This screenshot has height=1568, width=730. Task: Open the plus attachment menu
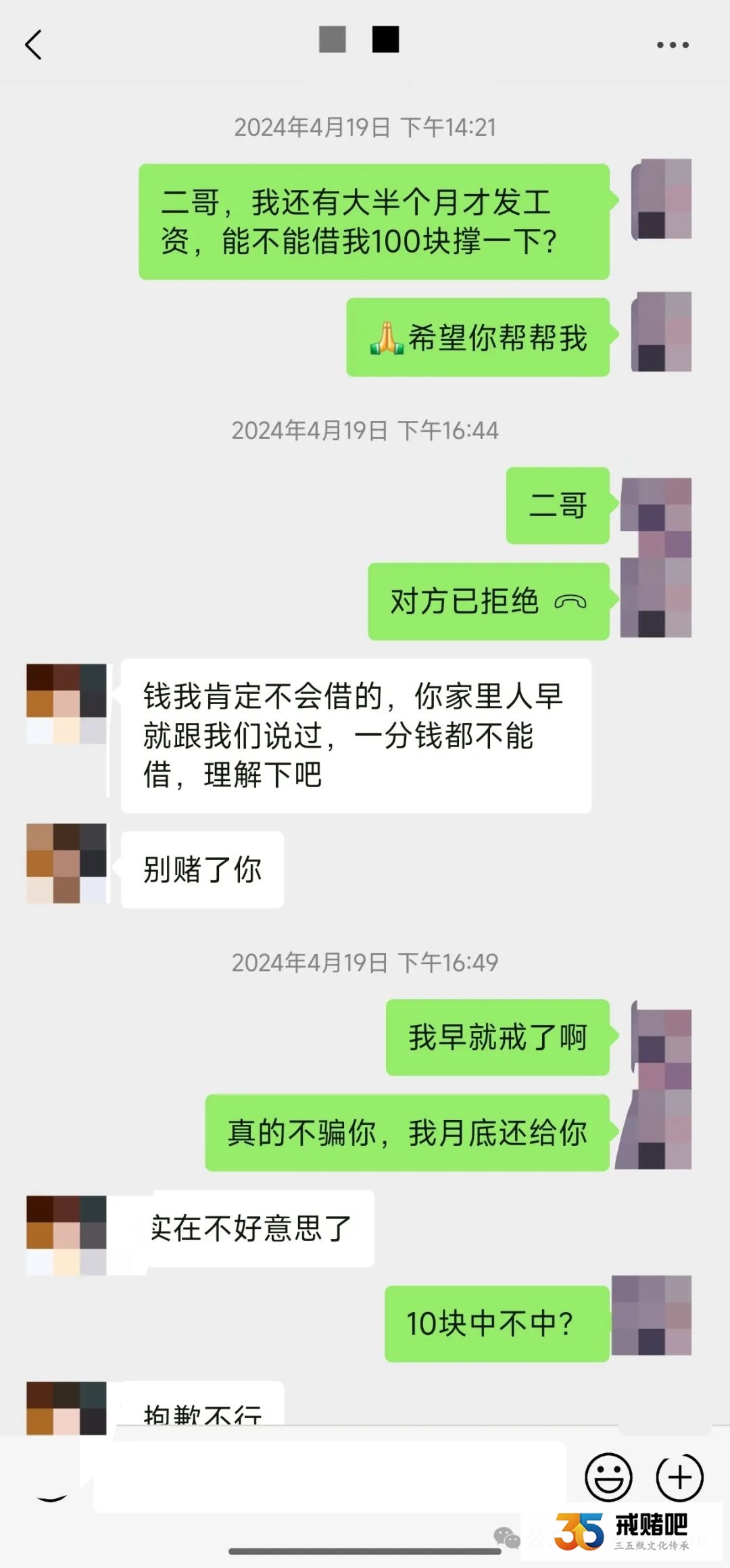pos(679,1477)
